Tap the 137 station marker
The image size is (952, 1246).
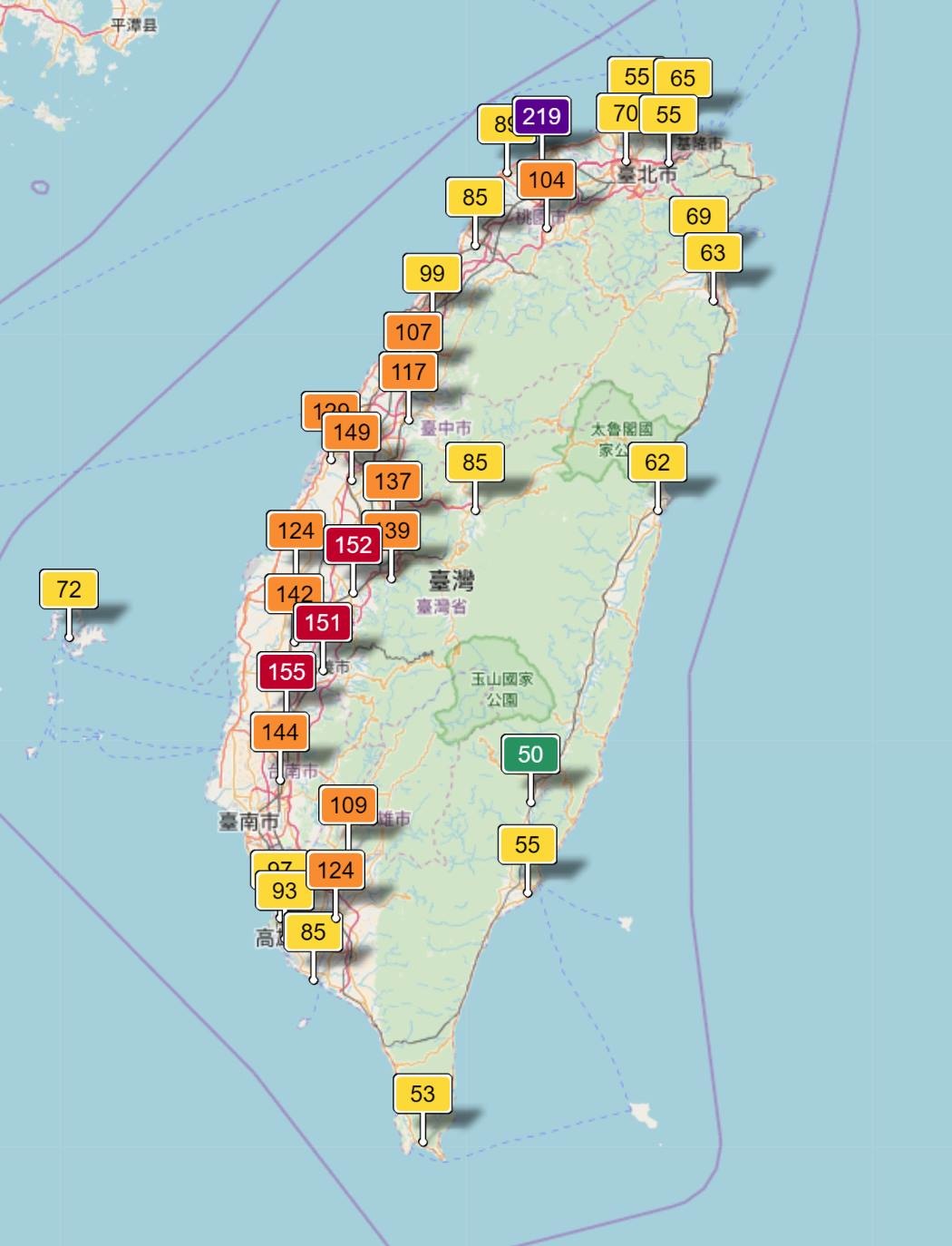tap(393, 481)
